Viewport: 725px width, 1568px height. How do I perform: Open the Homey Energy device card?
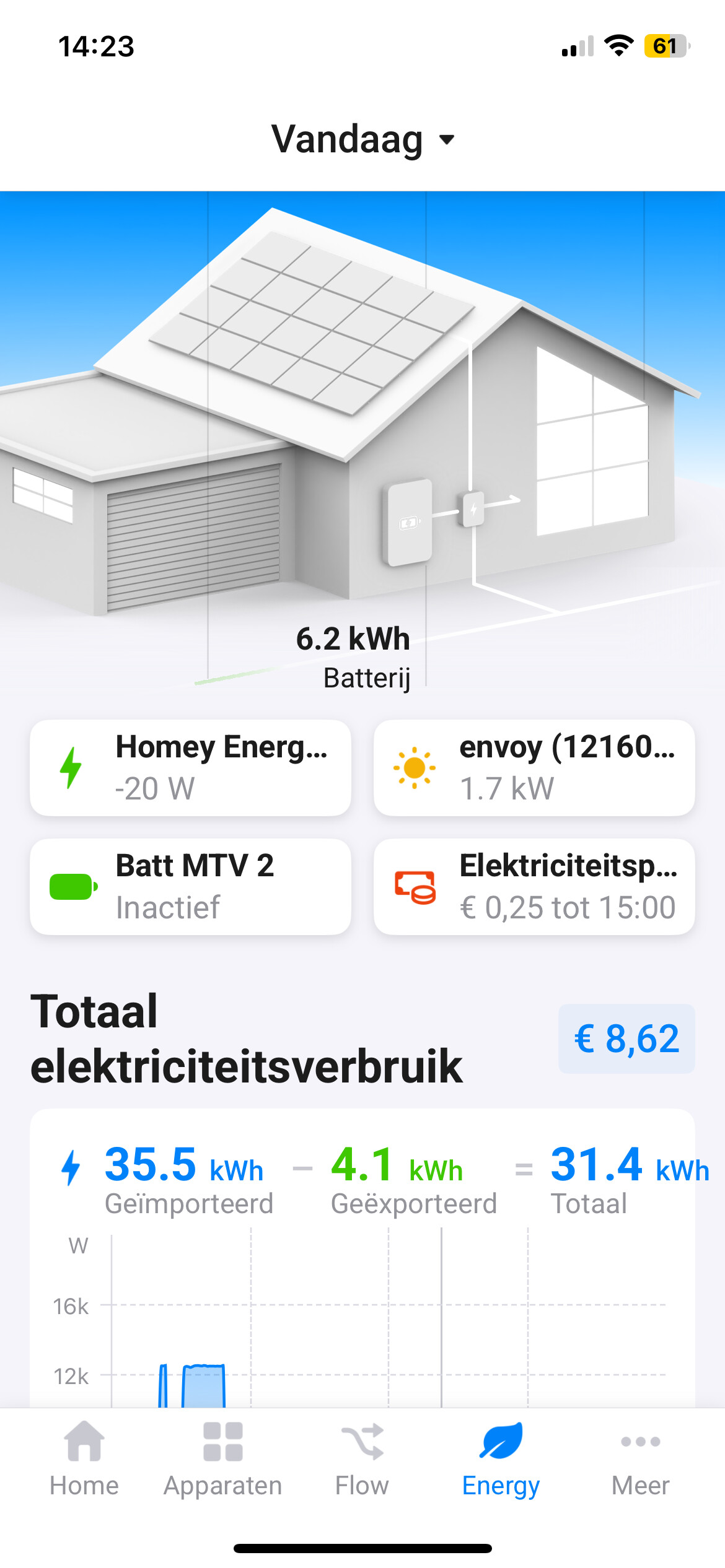(190, 768)
